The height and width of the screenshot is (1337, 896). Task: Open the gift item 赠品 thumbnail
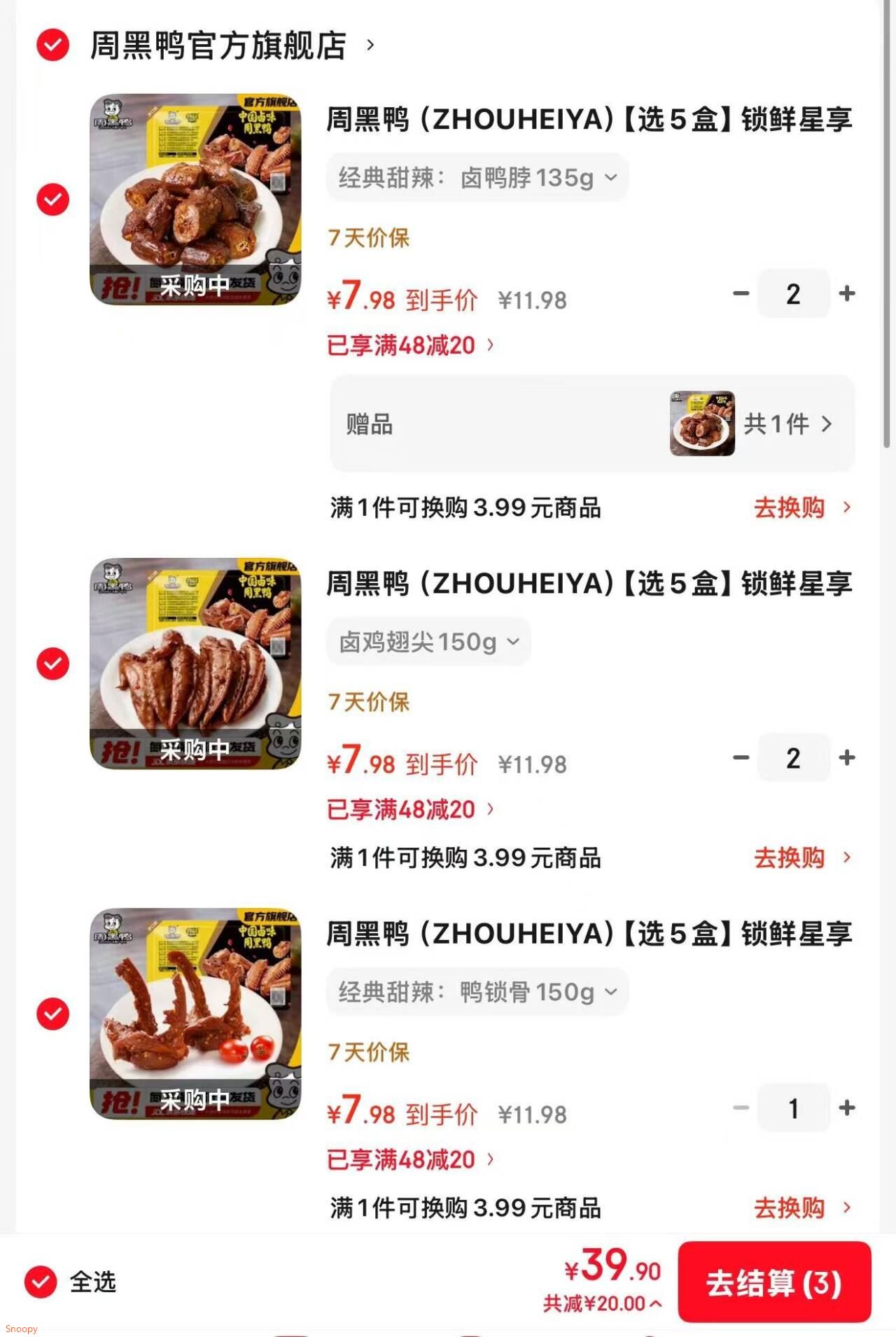702,423
